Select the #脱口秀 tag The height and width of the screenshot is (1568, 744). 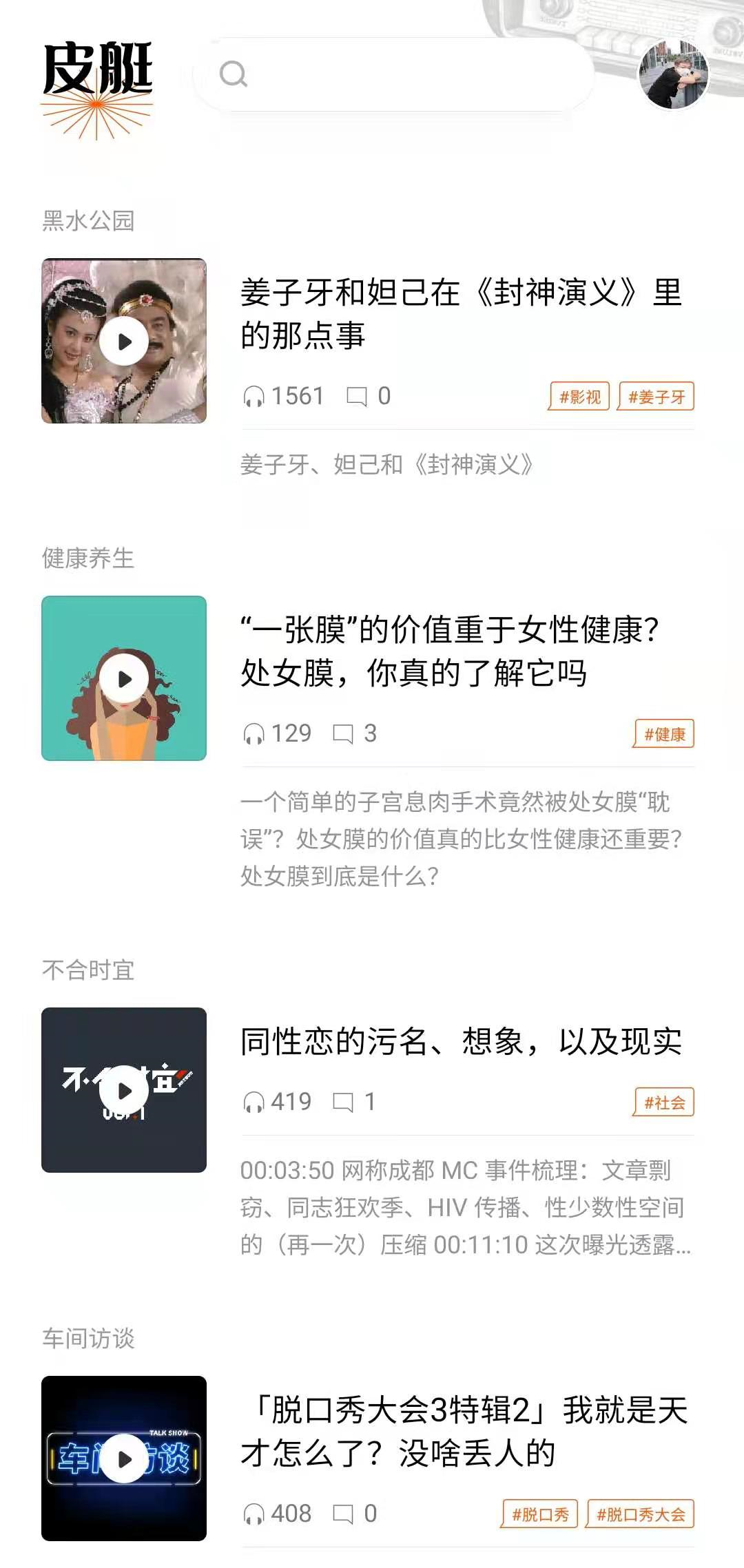tap(539, 1514)
